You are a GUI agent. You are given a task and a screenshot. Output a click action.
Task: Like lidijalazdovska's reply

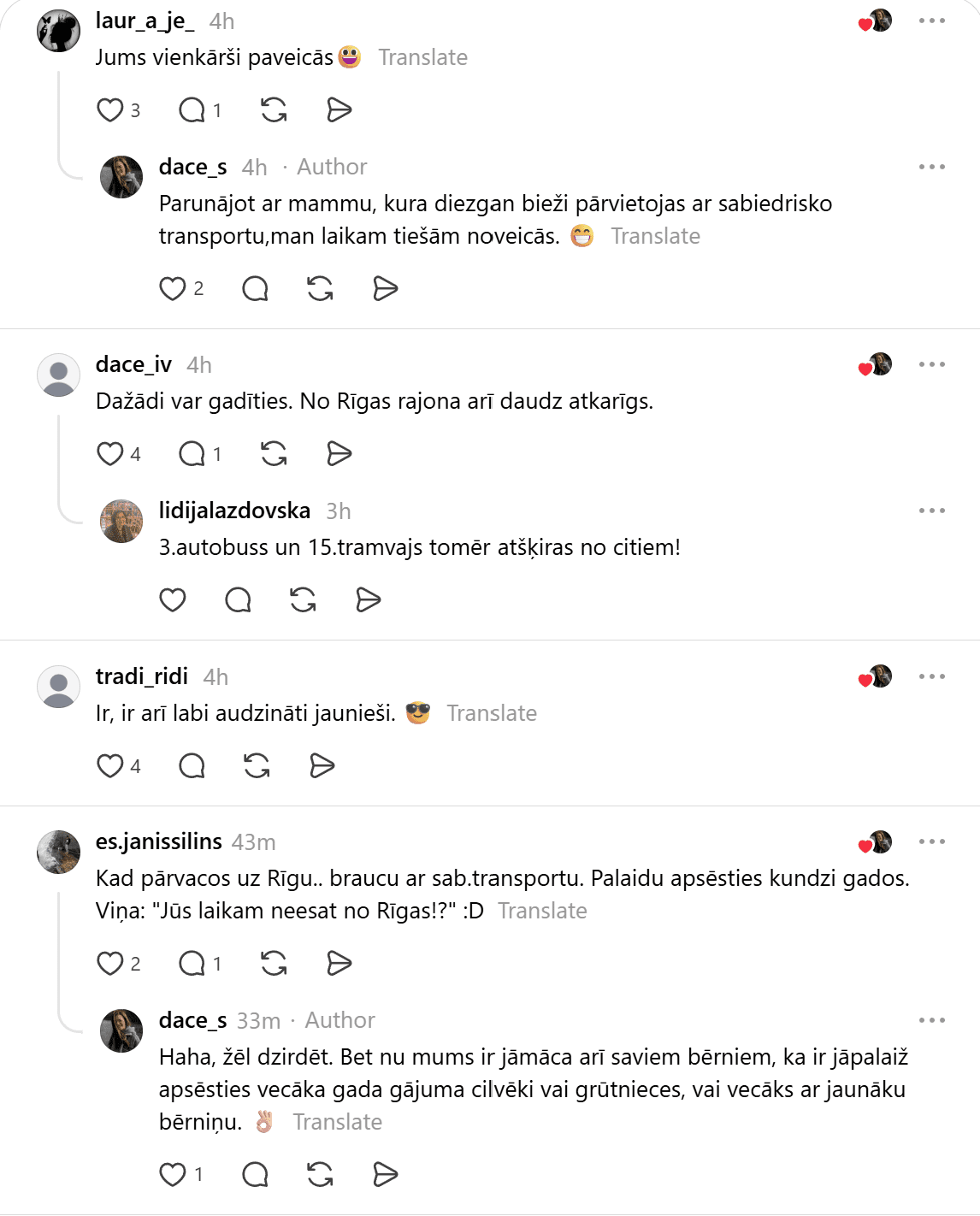[173, 600]
